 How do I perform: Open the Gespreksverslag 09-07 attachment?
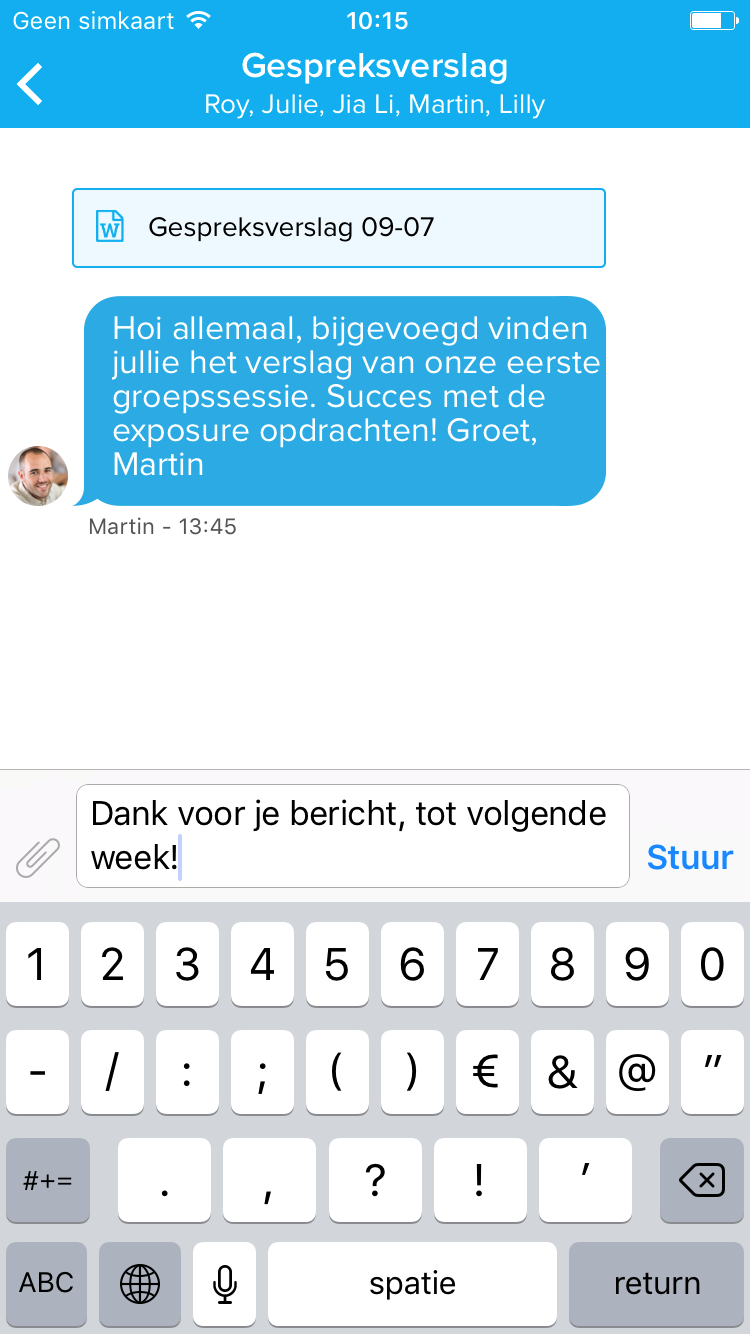[339, 228]
